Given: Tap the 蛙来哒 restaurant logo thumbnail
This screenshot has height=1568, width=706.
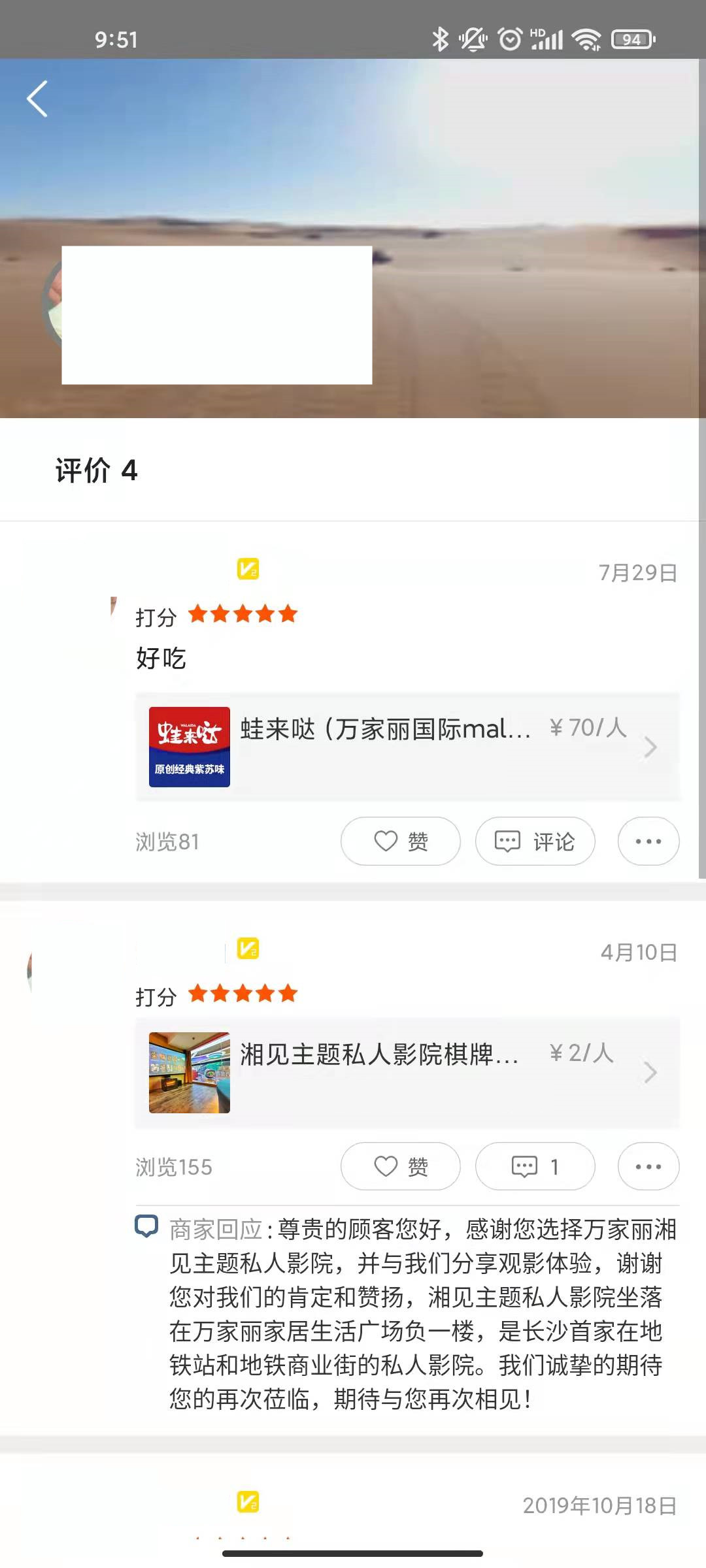Looking at the screenshot, I should pos(189,747).
